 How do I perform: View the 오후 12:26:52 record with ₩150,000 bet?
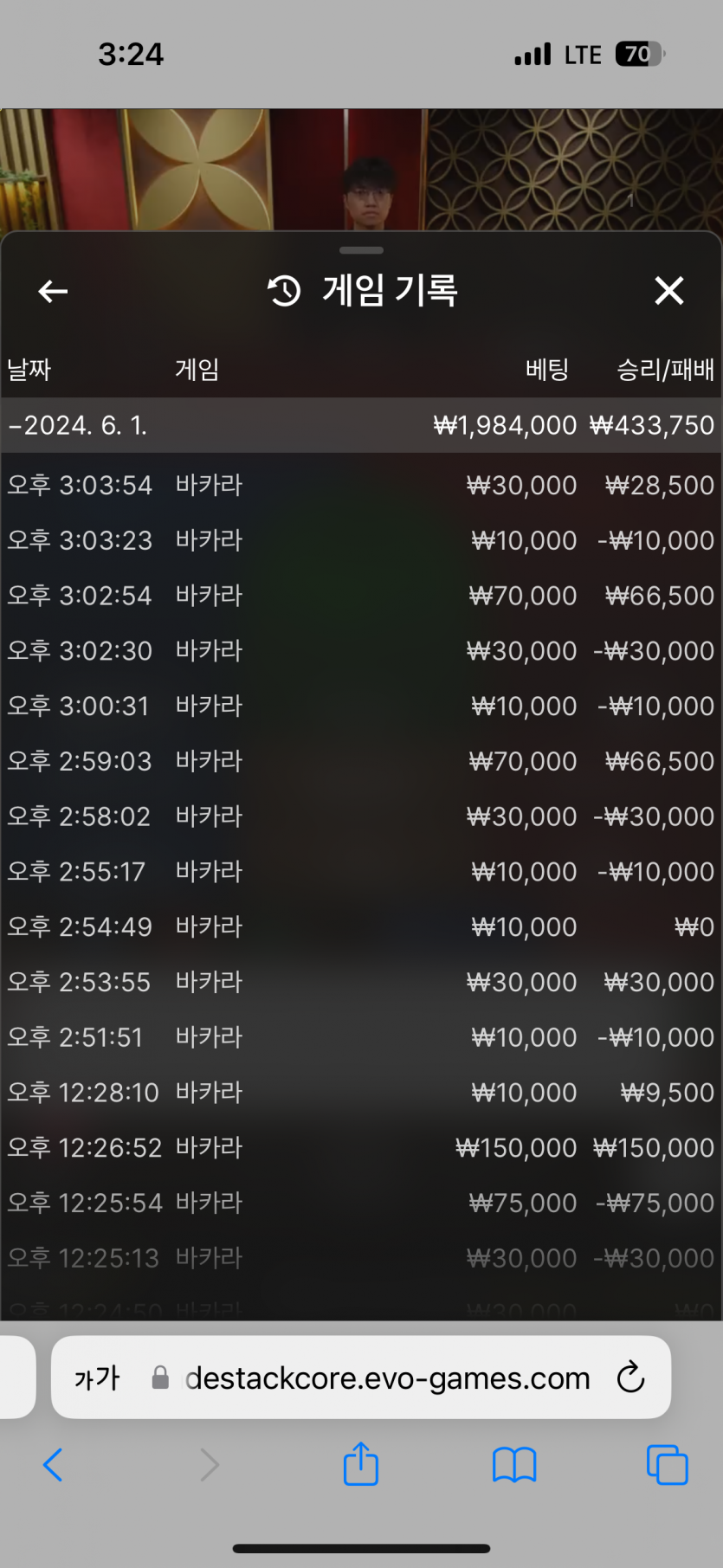(x=361, y=1147)
